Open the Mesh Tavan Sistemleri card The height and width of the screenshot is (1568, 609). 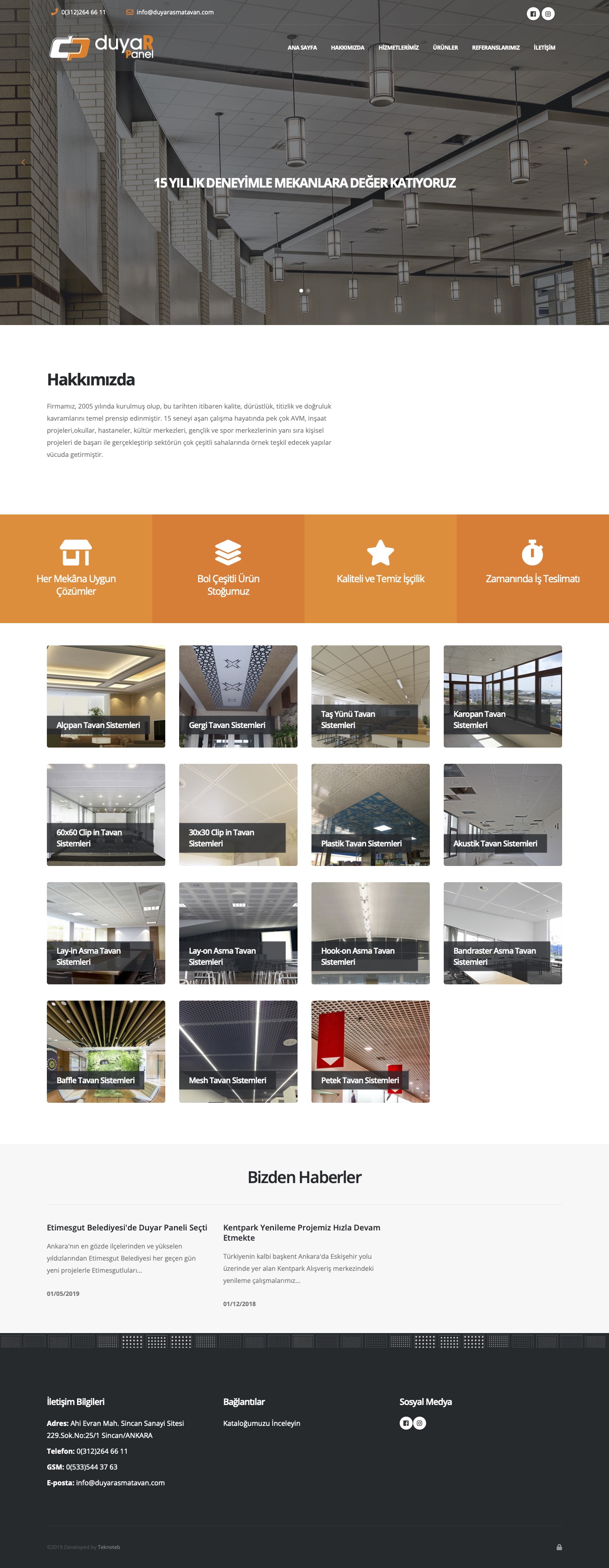[238, 1051]
